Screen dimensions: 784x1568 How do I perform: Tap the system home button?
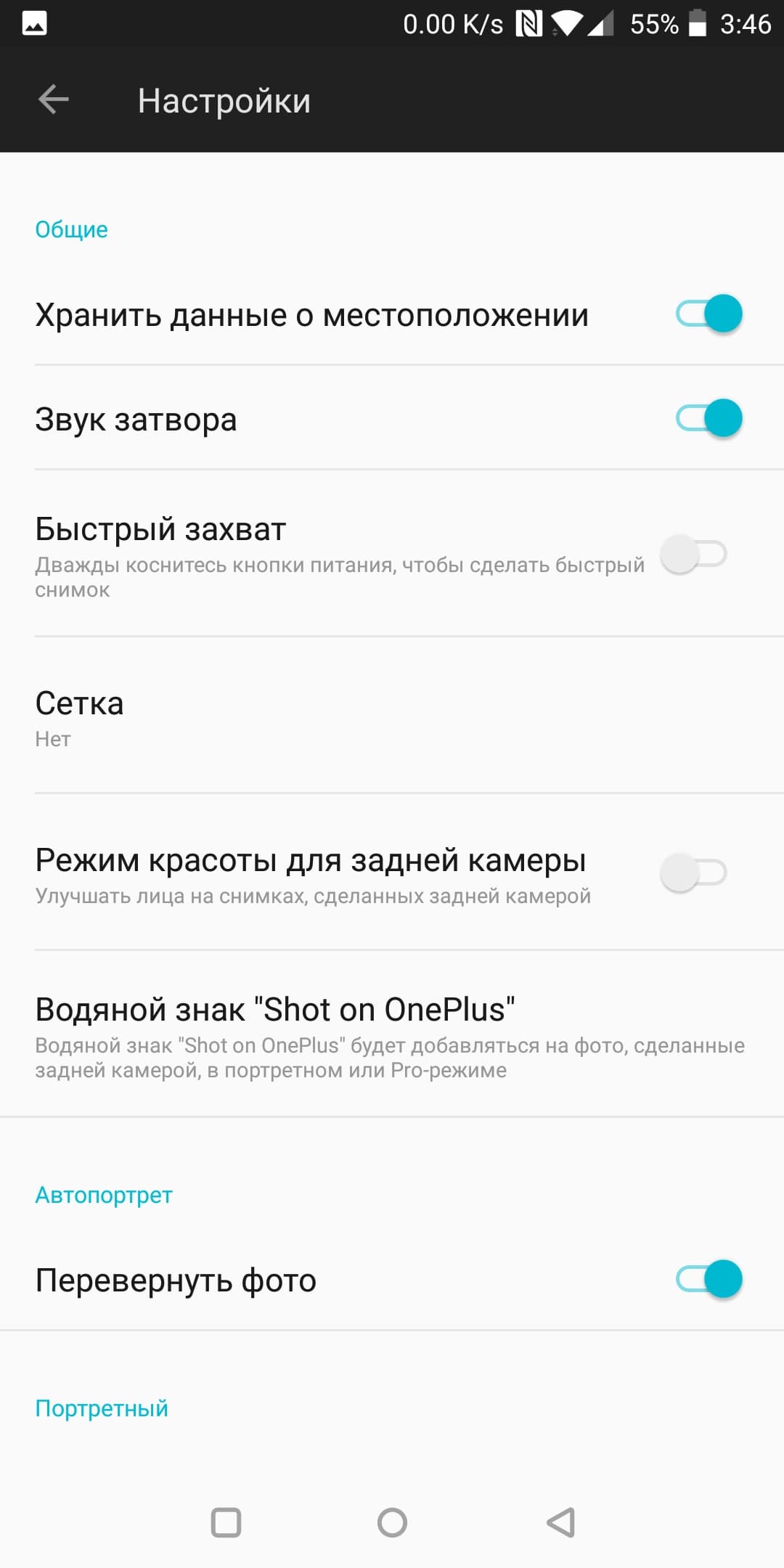point(392,1522)
